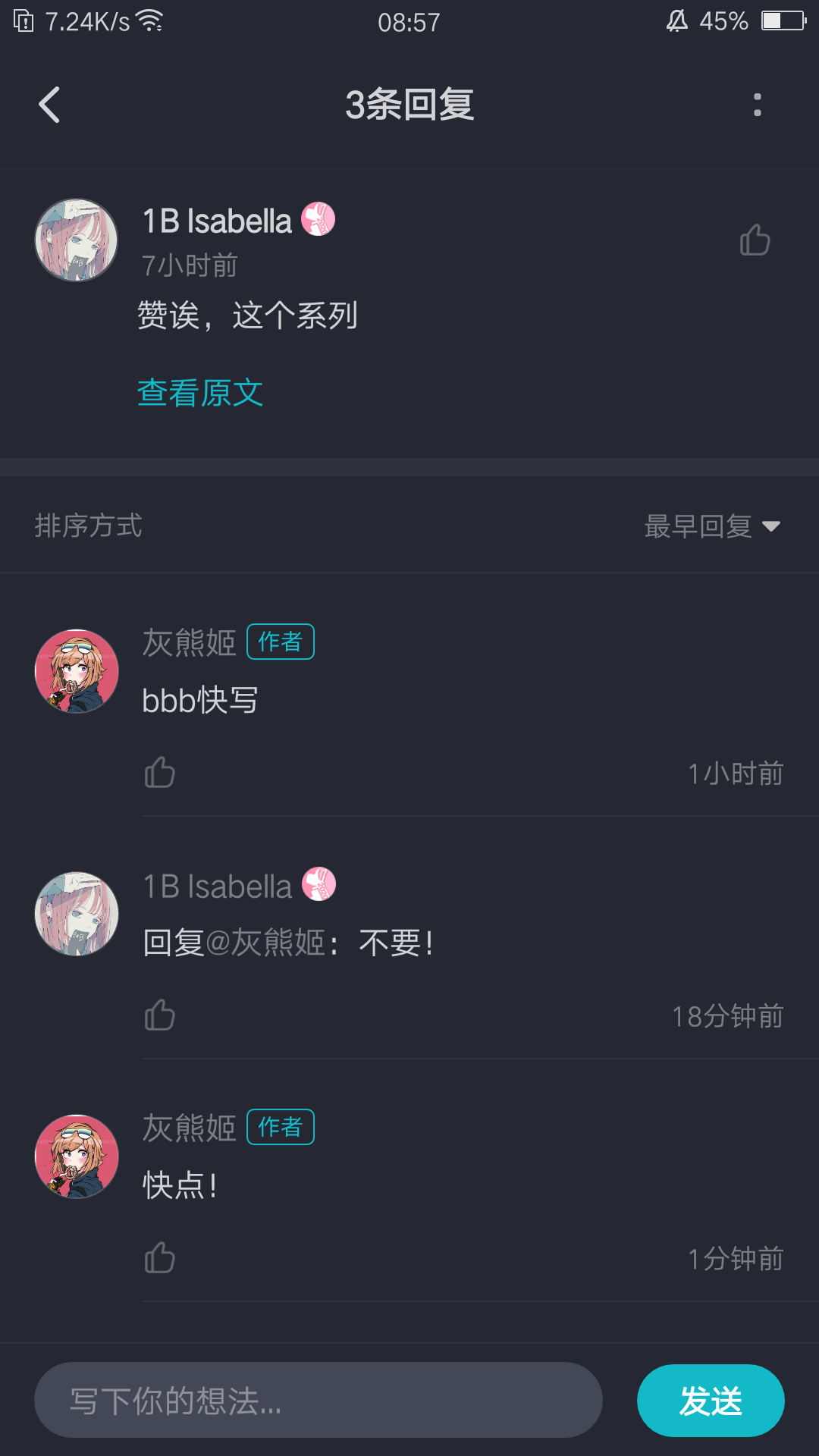This screenshot has height=1456, width=819.
Task: Like the reply bbb快写
Action: click(158, 772)
